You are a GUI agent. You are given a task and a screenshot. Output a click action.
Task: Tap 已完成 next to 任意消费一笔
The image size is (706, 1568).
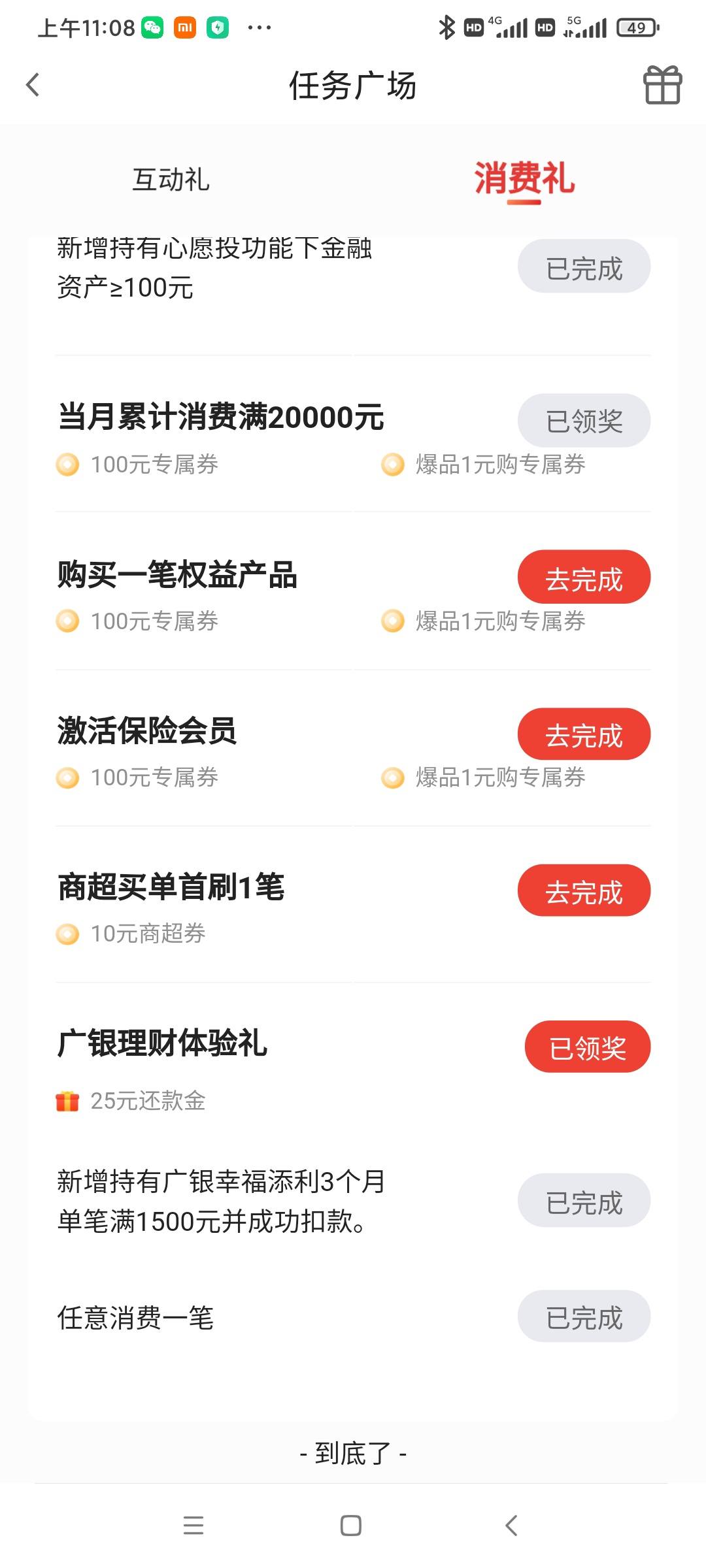click(x=584, y=1316)
